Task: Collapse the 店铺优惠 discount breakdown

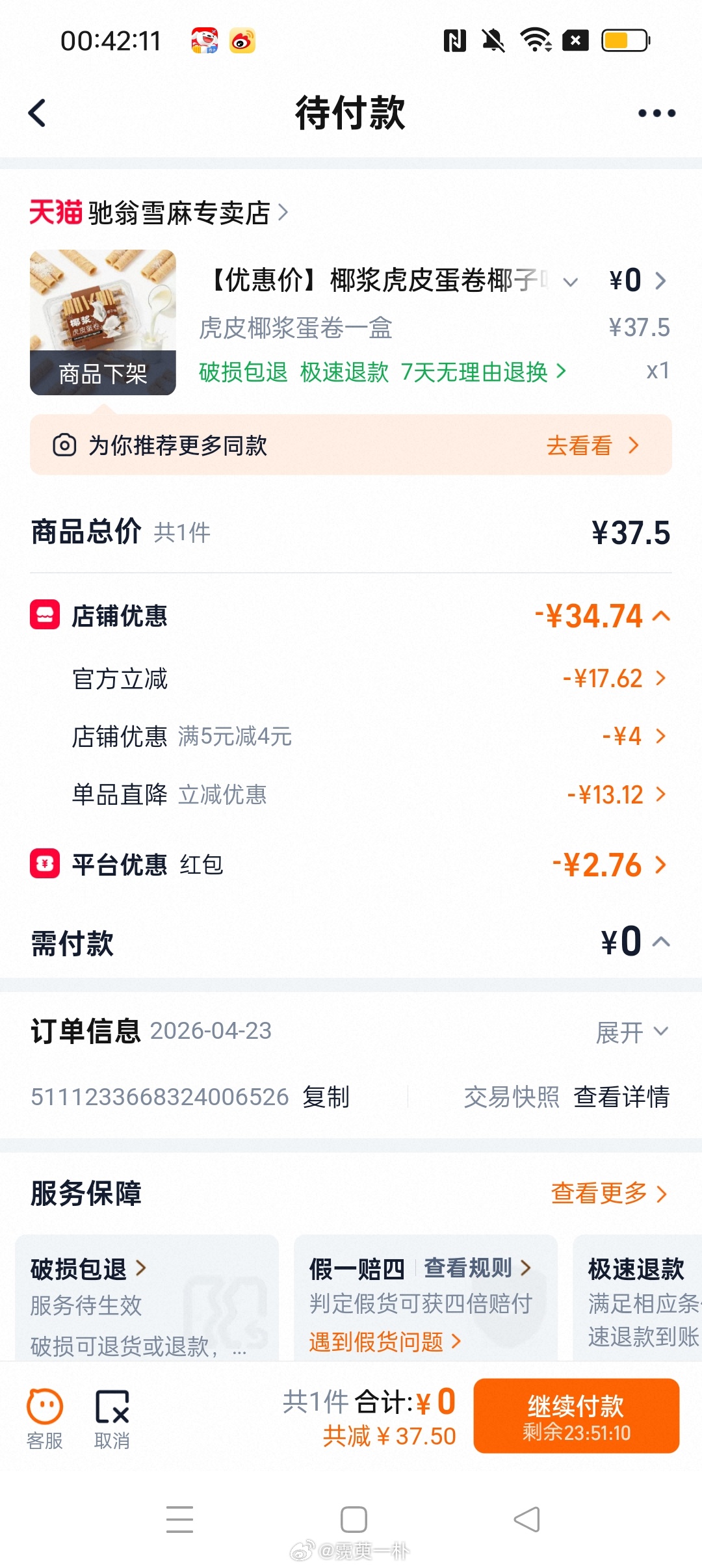Action: pos(661,616)
